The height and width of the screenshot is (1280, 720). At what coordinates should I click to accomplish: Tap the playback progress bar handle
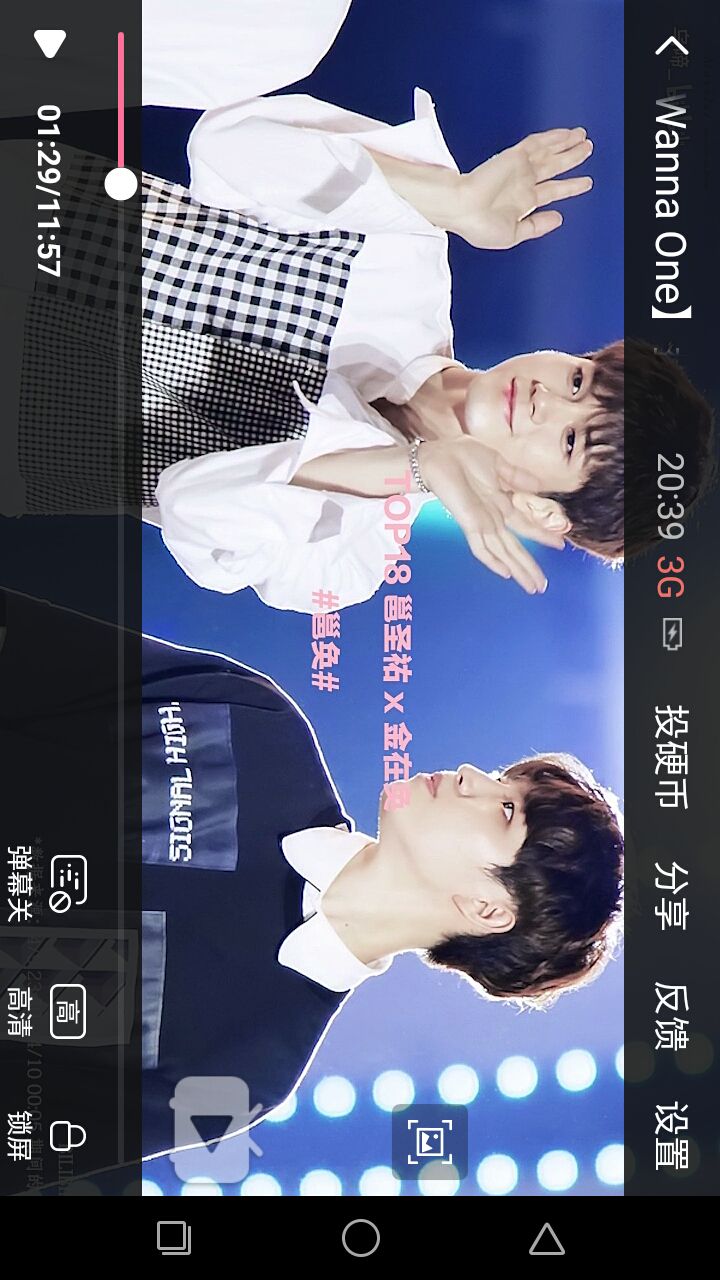pyautogui.click(x=121, y=184)
